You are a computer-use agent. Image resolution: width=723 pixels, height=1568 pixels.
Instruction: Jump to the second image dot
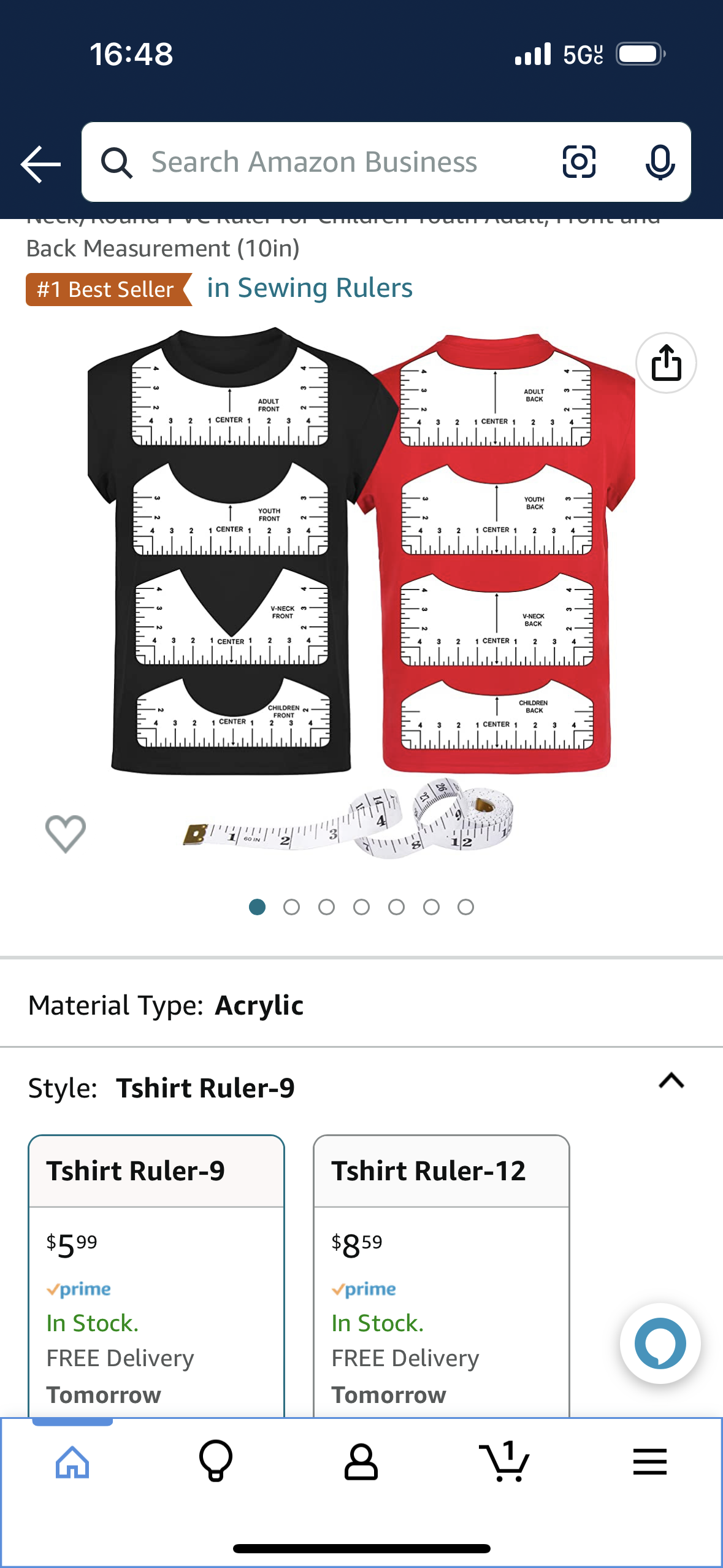pyautogui.click(x=292, y=907)
